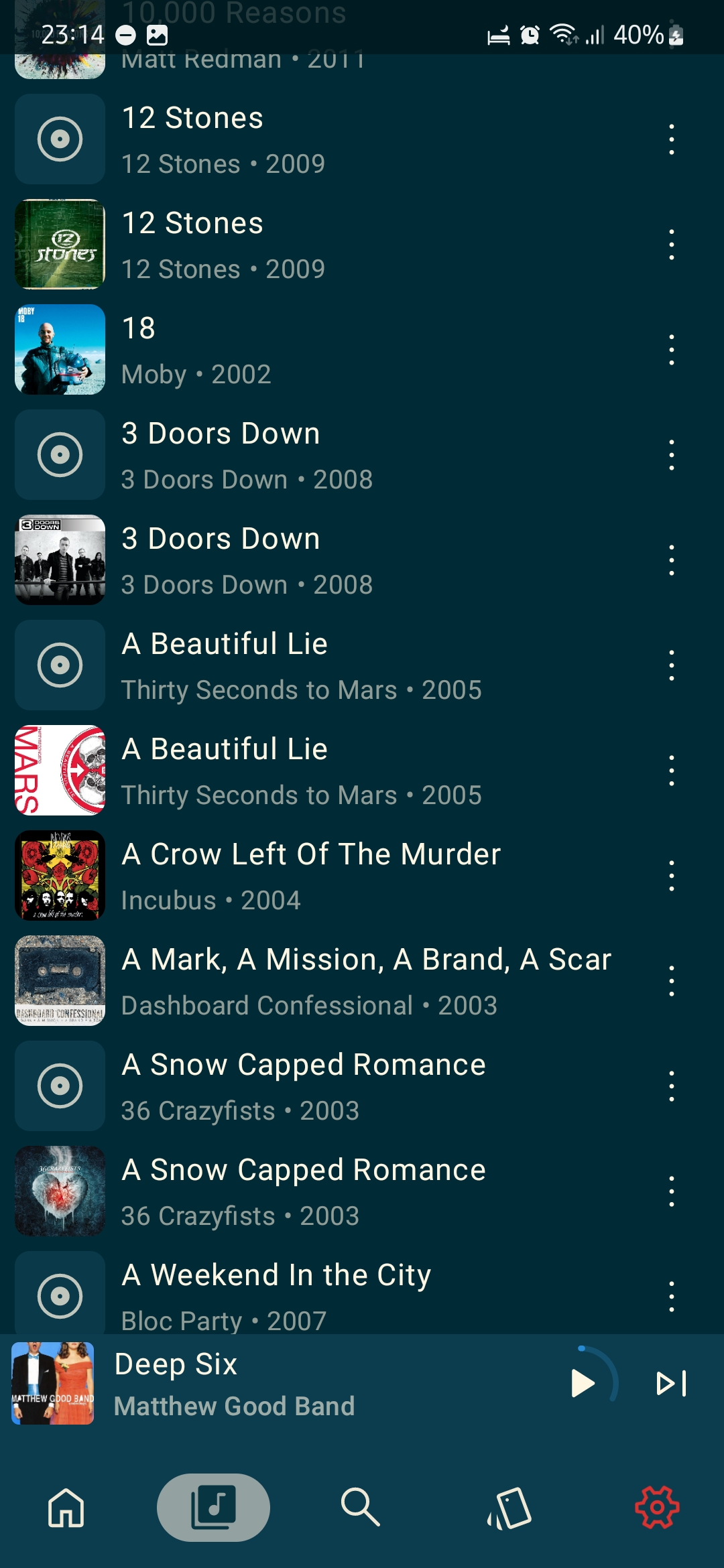This screenshot has width=724, height=1568.
Task: Open options for A Crow Left Of The Murder
Action: (671, 875)
